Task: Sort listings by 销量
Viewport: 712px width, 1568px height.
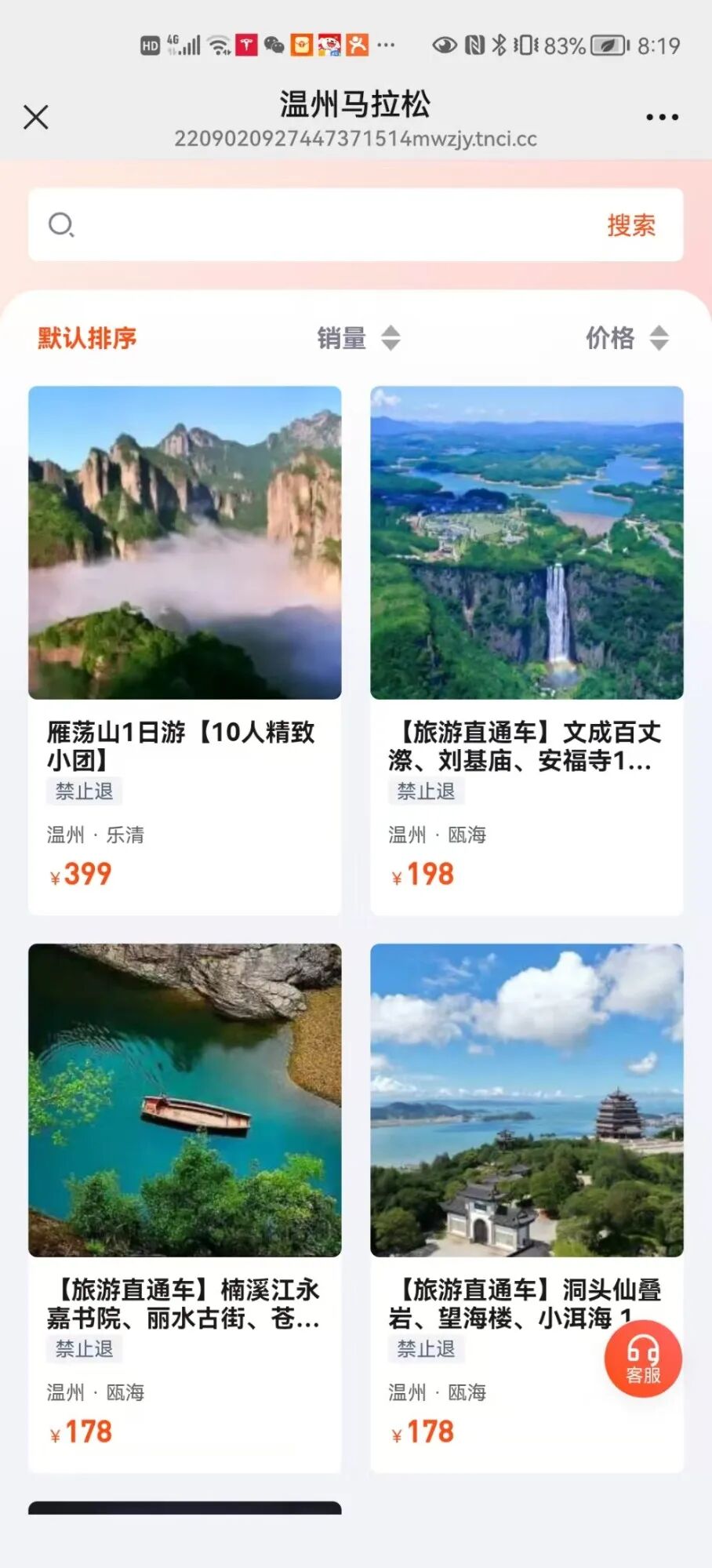Action: click(358, 338)
